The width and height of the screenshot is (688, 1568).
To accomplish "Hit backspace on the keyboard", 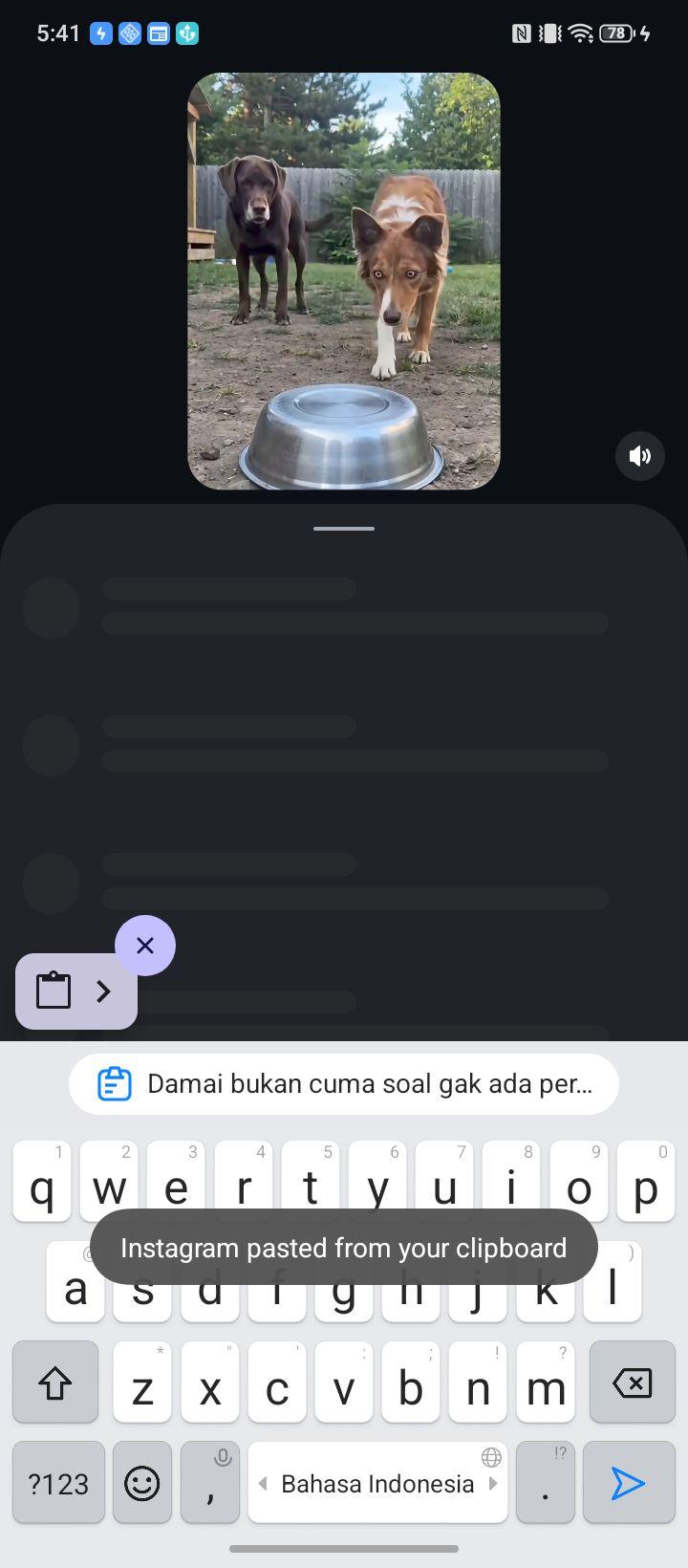I will [632, 1383].
